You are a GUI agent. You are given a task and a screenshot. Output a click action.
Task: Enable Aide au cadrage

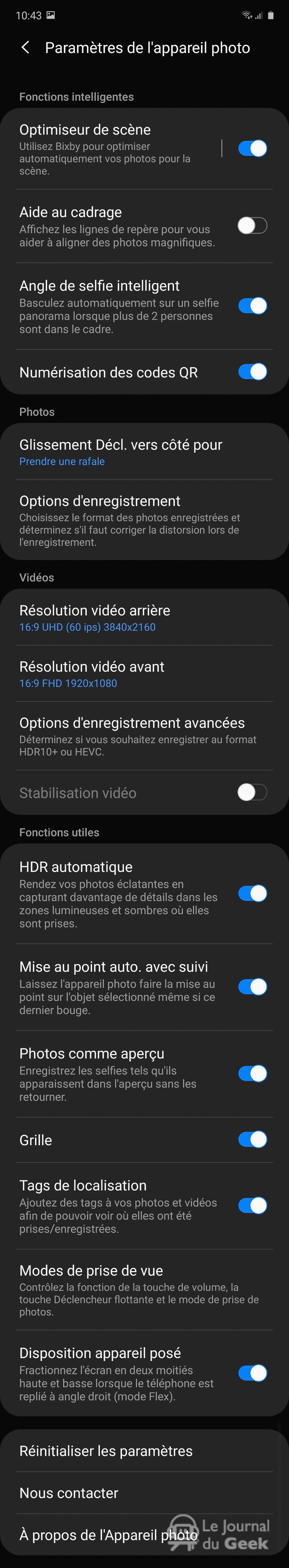pyautogui.click(x=252, y=226)
